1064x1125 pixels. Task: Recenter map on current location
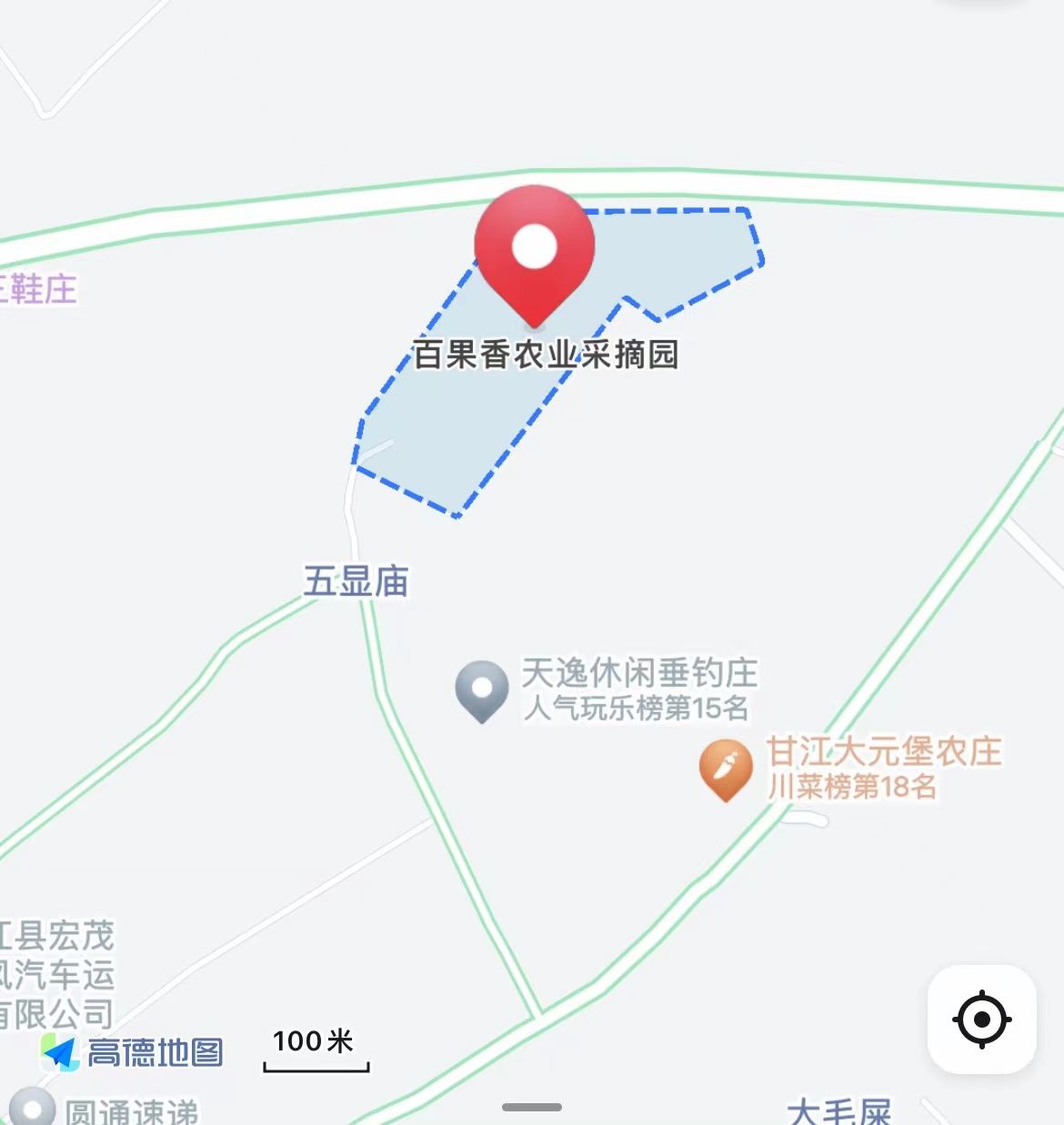pyautogui.click(x=981, y=1020)
